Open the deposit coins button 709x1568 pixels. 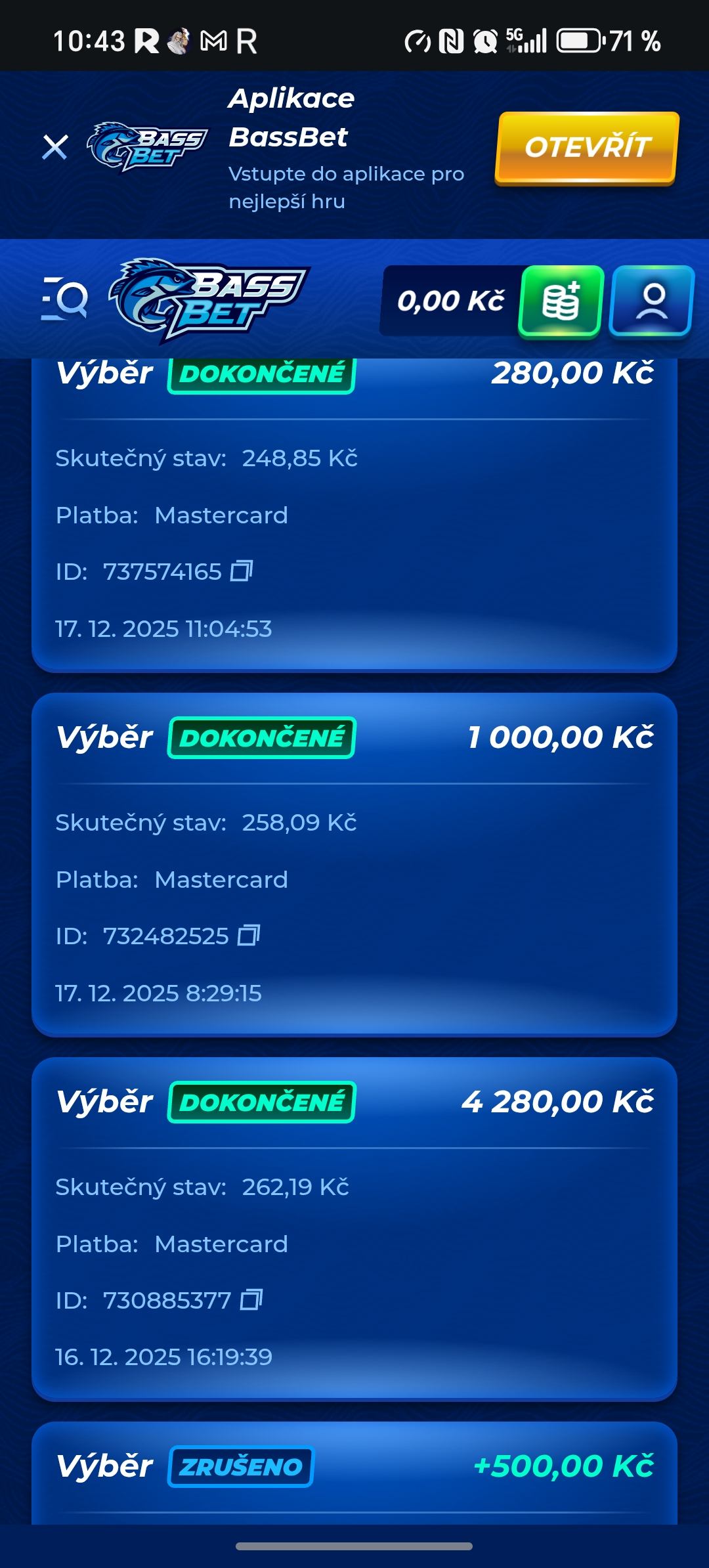(561, 301)
